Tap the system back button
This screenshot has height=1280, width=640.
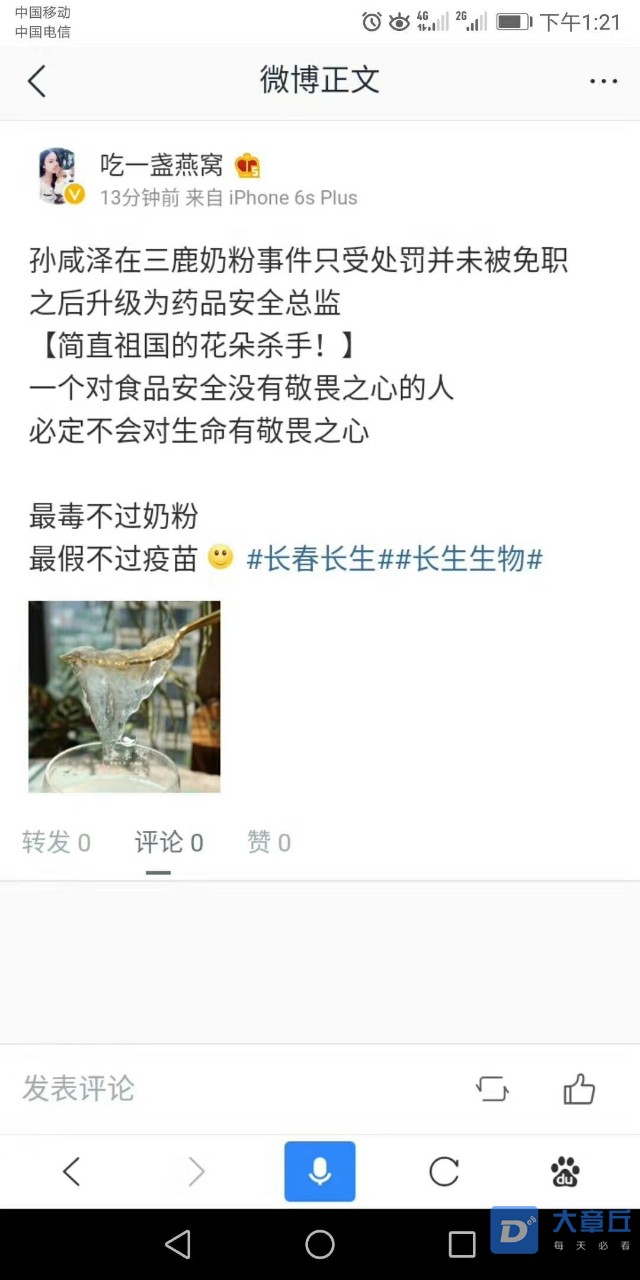(x=178, y=1244)
